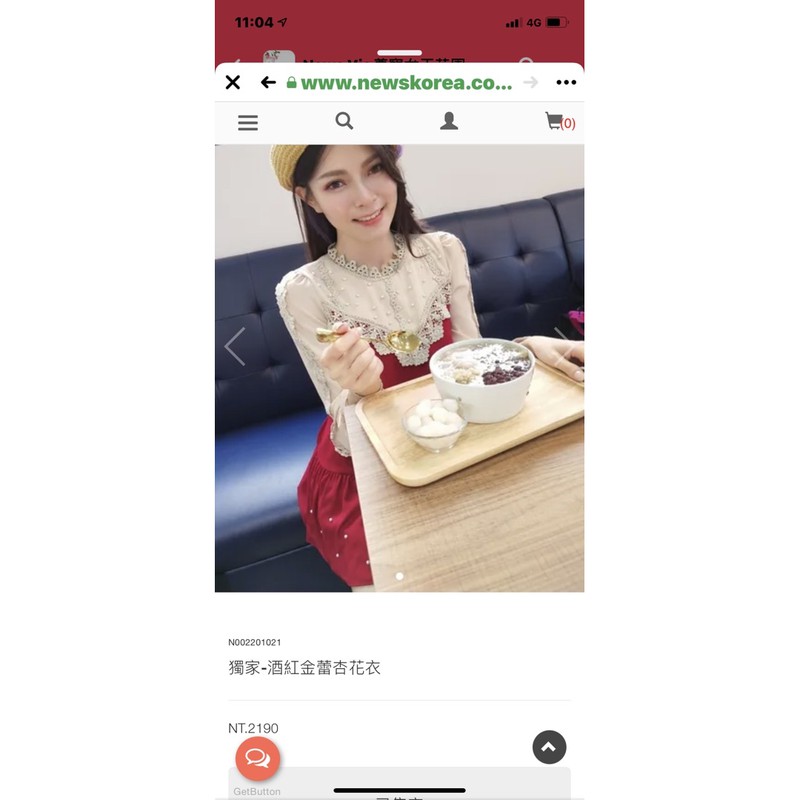
Task: Jump back to page top
Action: (x=549, y=747)
